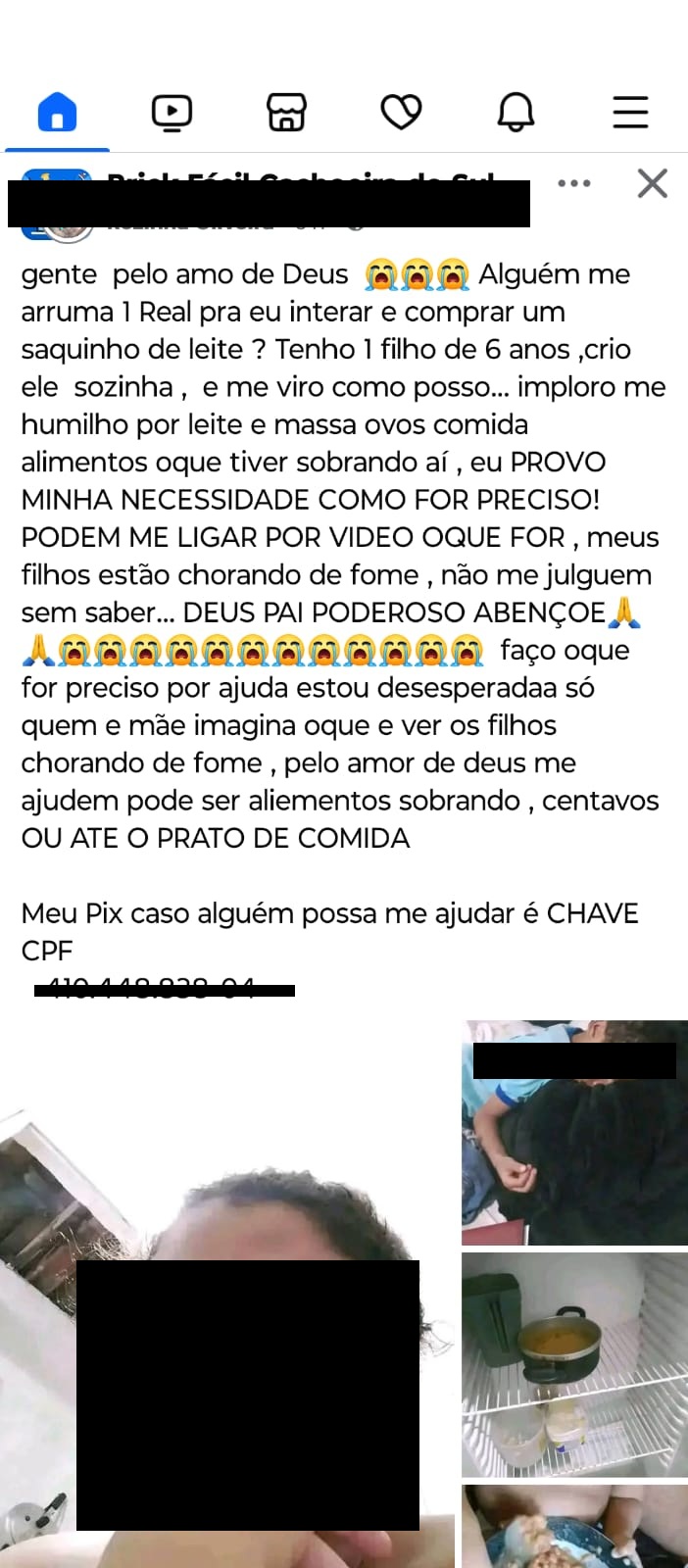The width and height of the screenshot is (688, 1568).
Task: Open the Dating heart tab
Action: click(x=401, y=112)
